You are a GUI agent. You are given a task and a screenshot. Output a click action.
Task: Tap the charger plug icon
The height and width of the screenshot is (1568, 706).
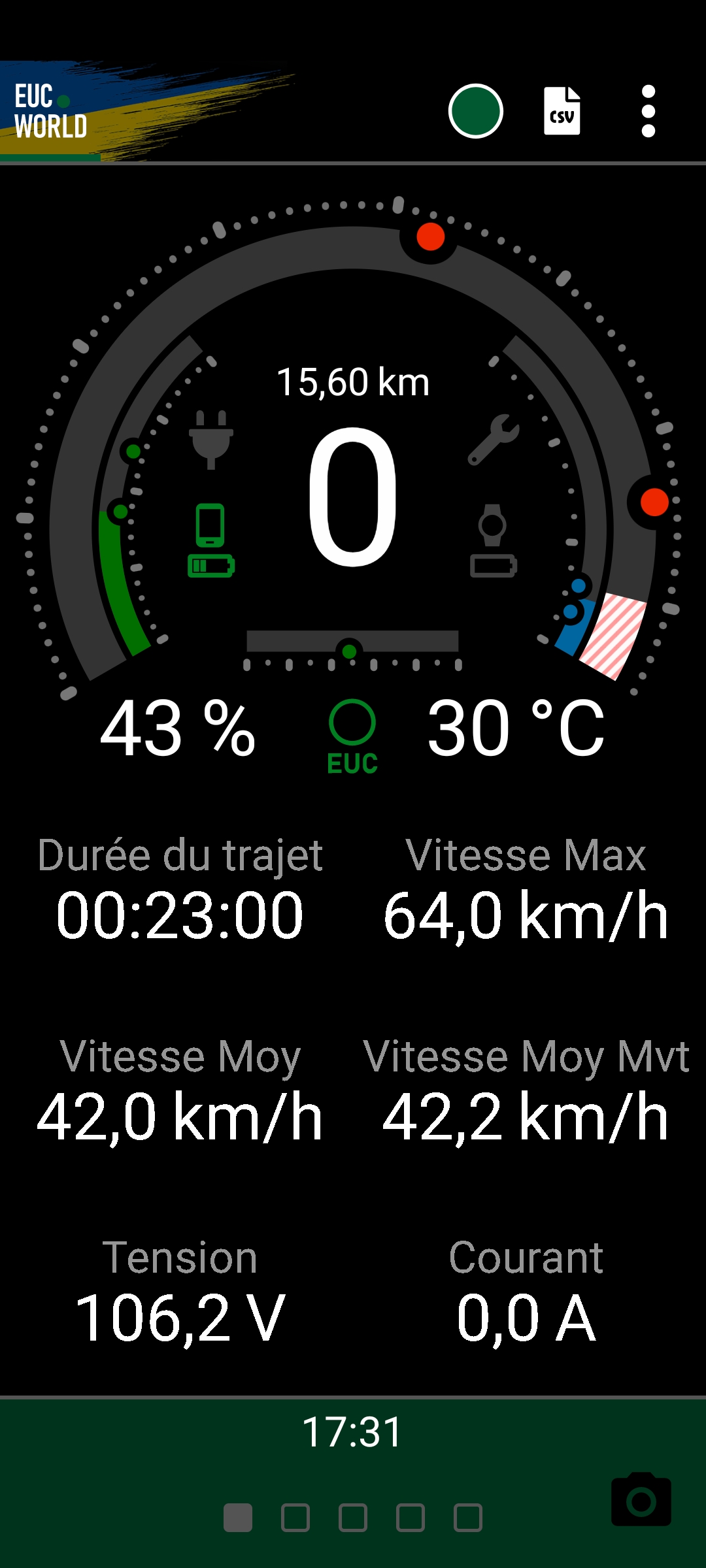coord(211,440)
